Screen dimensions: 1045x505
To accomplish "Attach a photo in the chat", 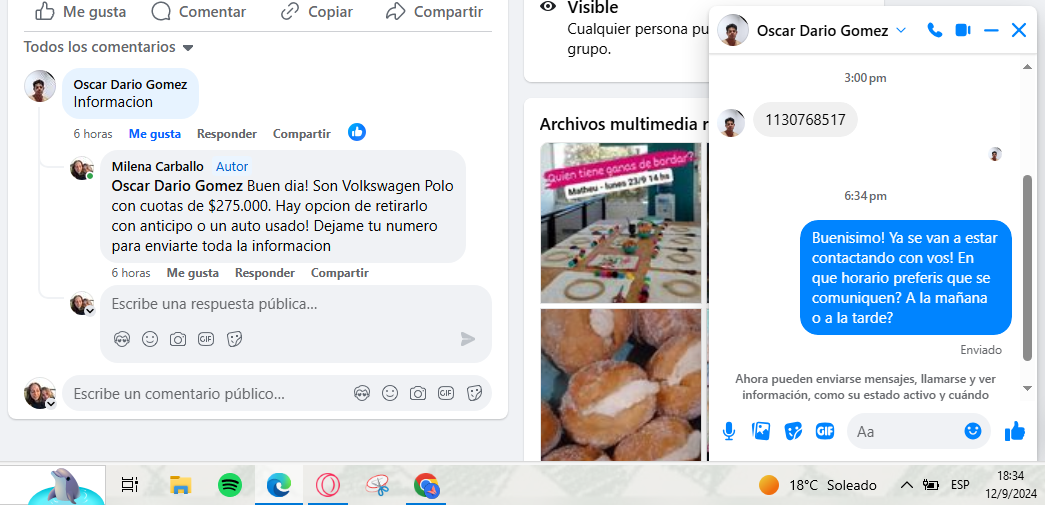I will [761, 431].
